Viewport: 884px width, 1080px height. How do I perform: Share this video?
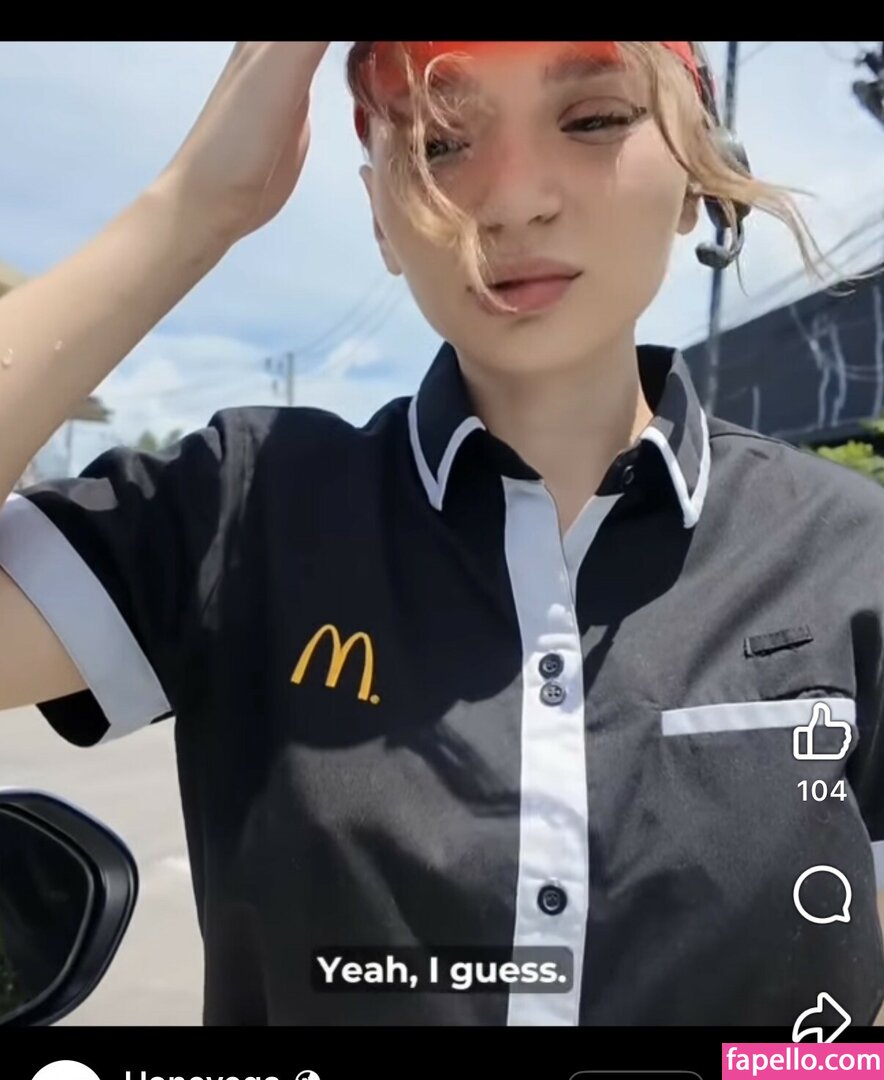pos(822,1018)
